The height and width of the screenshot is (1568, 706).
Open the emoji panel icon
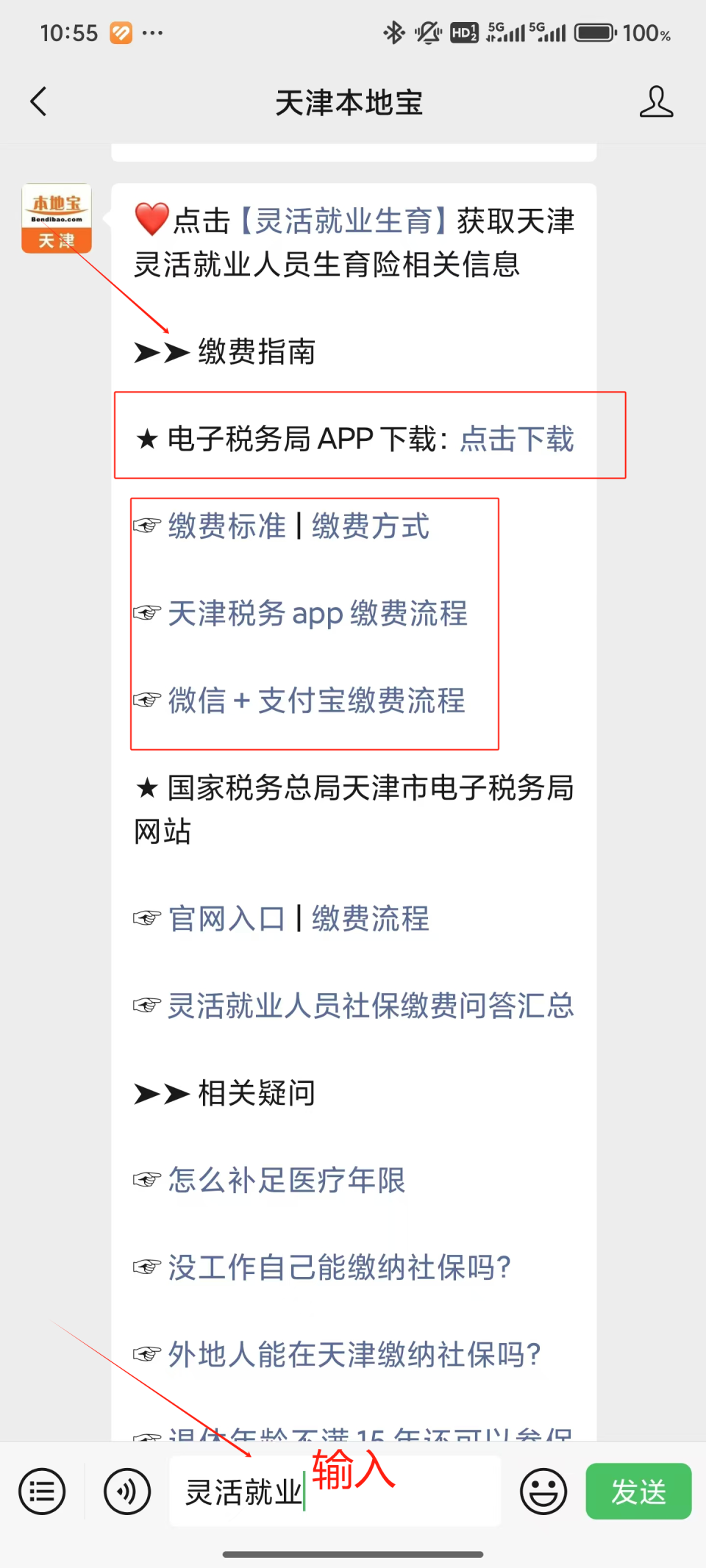point(543,1491)
